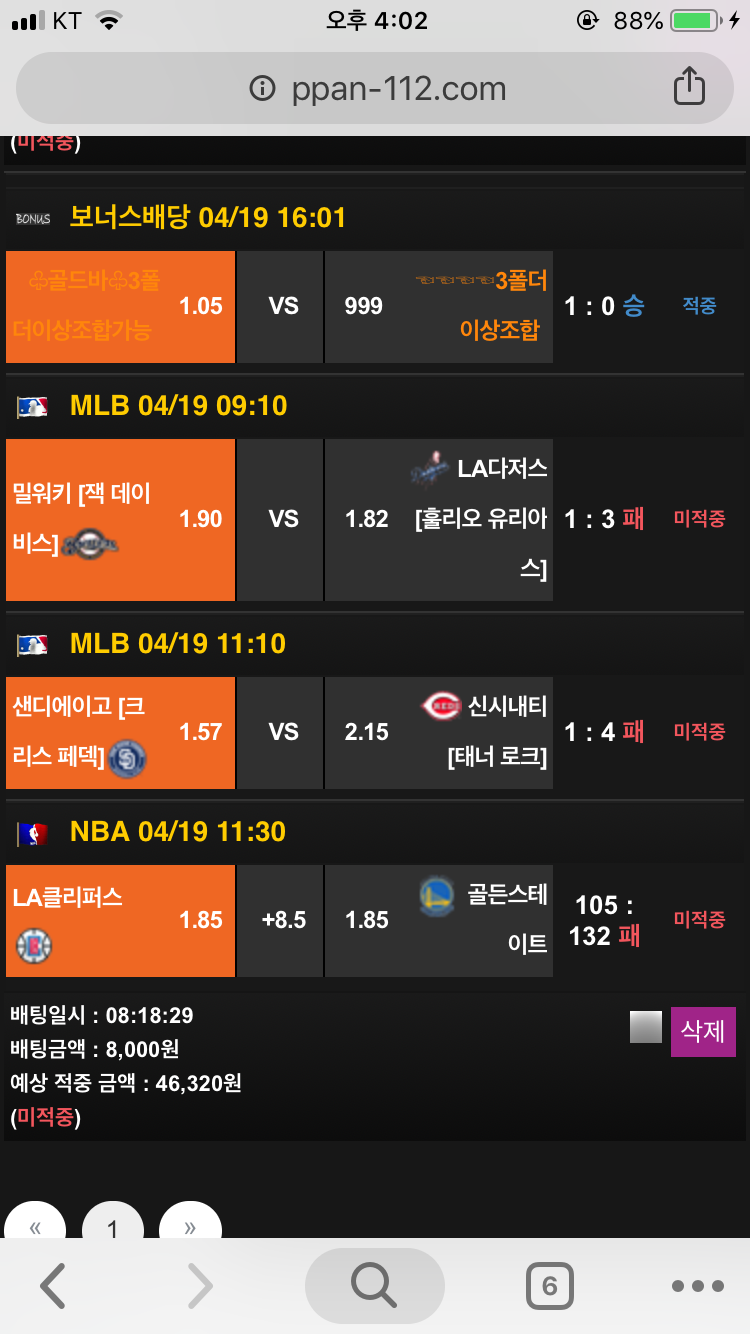Go to previous page of results
This screenshot has width=750, height=1334.
point(35,1225)
